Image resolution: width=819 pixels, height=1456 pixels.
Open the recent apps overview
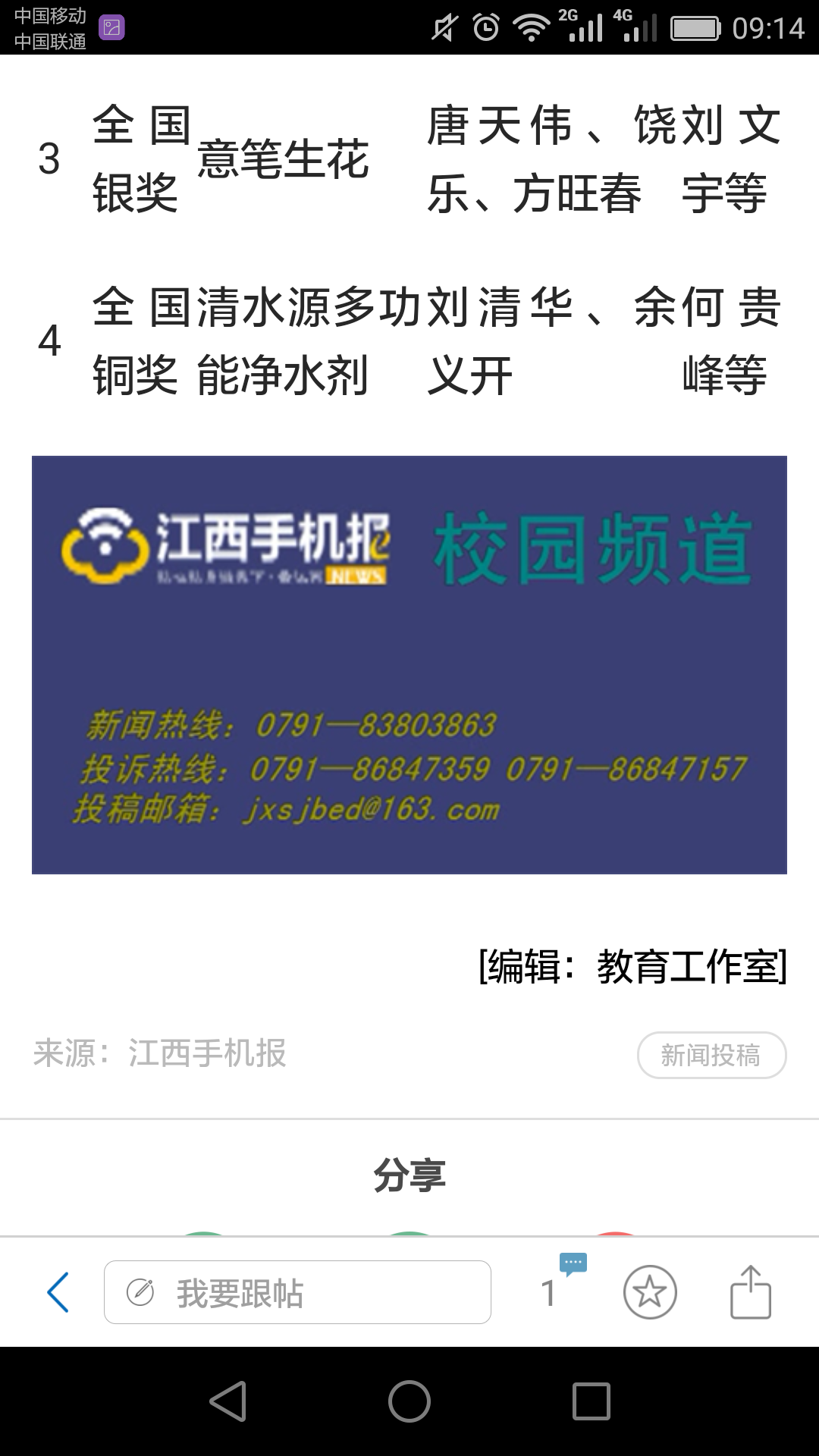591,1401
